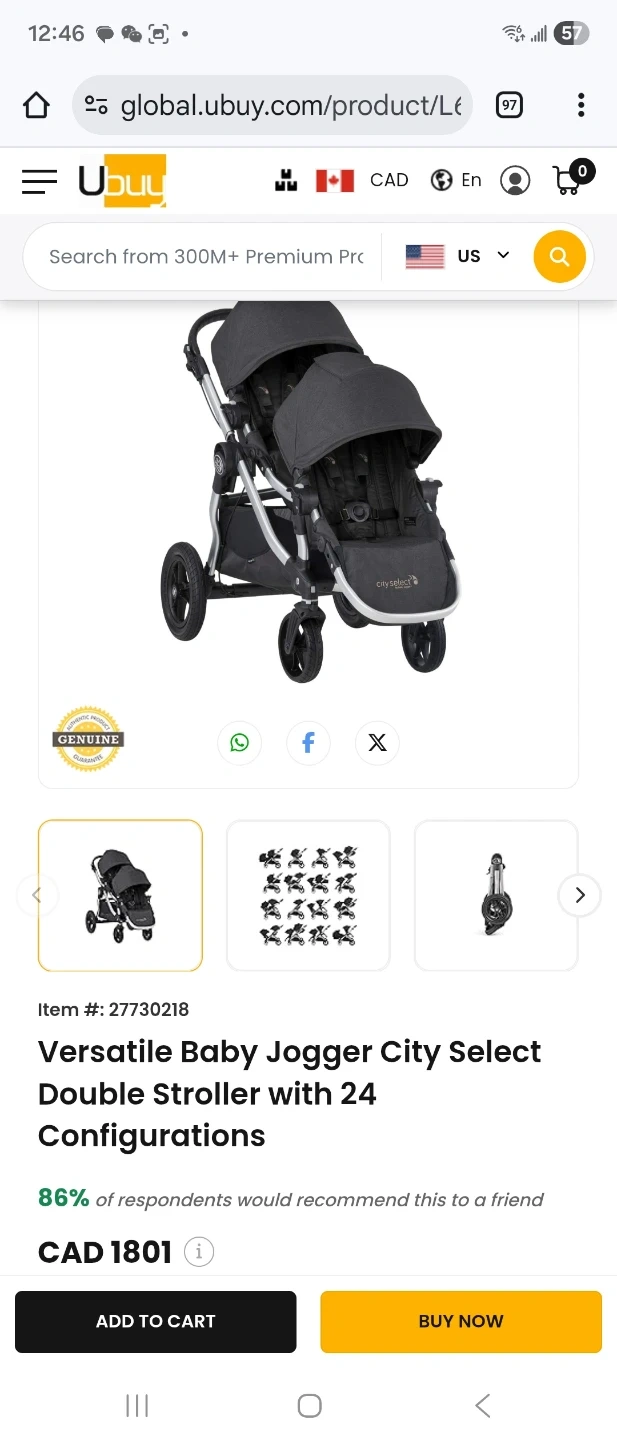Share product via WhatsApp
Screen dimensions: 617x1440
[x=239, y=742]
